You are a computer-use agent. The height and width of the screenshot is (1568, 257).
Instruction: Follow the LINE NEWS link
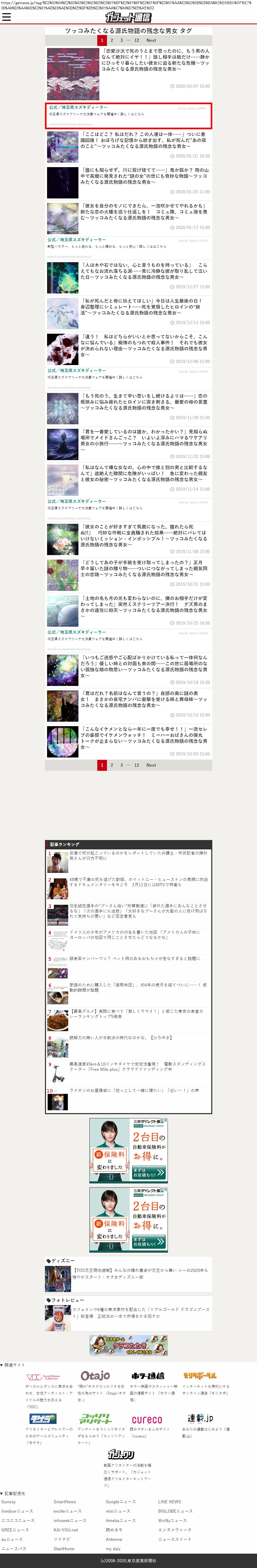pyautogui.click(x=169, y=1502)
